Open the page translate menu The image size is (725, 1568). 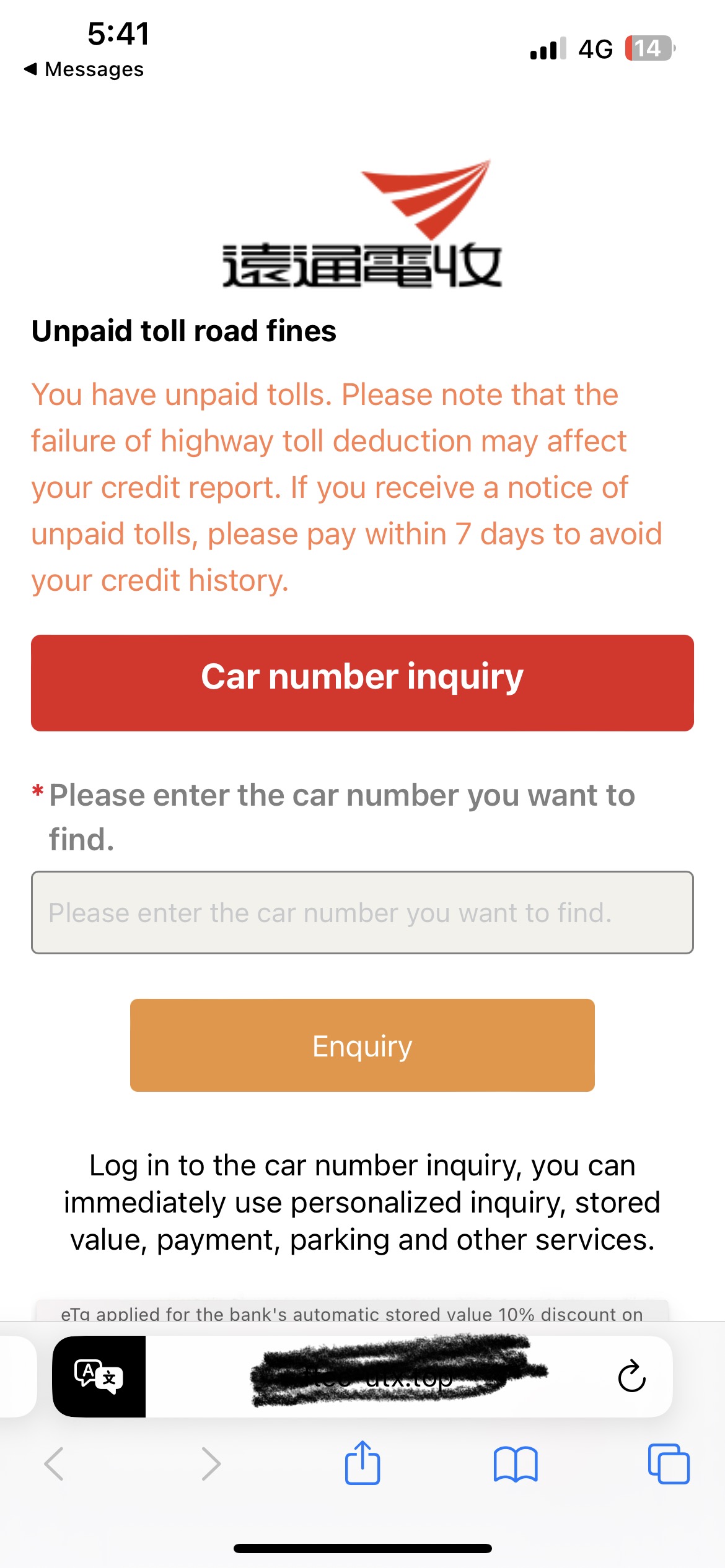click(99, 1376)
